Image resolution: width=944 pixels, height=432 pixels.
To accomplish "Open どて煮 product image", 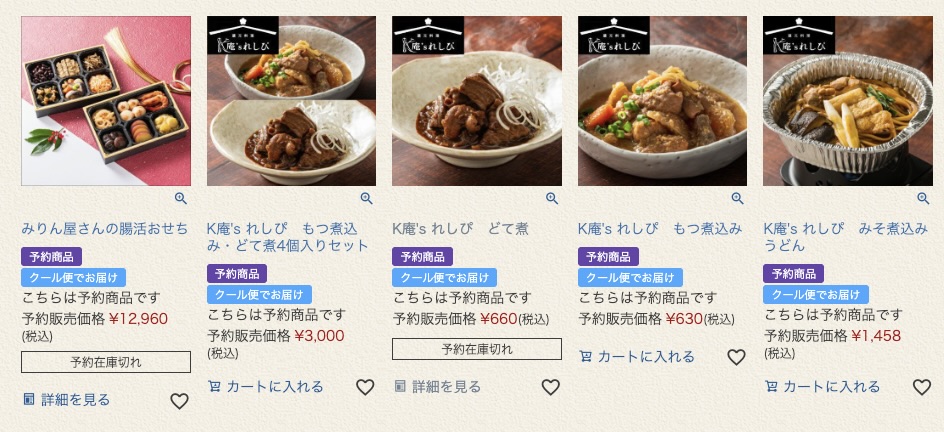I will tap(476, 100).
